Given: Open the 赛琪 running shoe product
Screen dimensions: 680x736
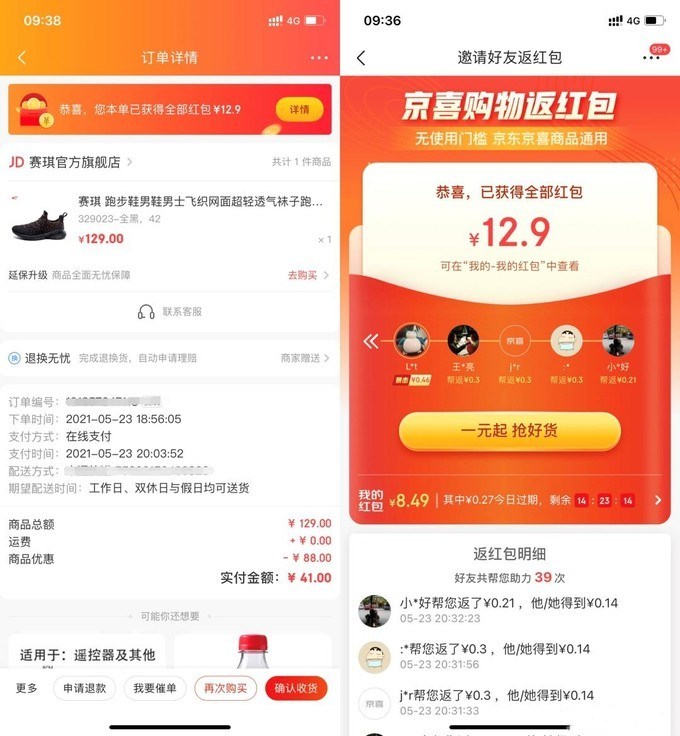Looking at the screenshot, I should pos(169,220).
